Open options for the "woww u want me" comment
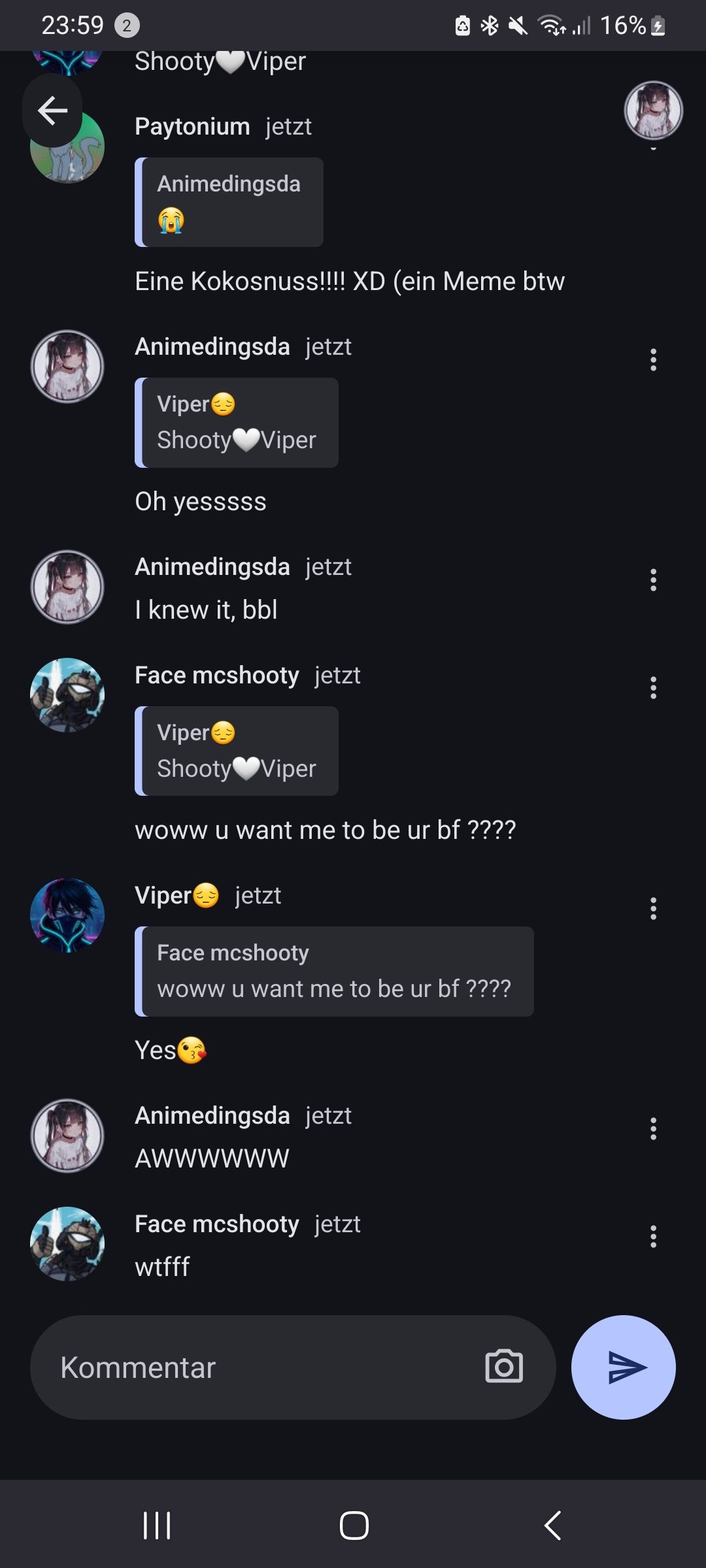The height and width of the screenshot is (1568, 706). point(653,688)
